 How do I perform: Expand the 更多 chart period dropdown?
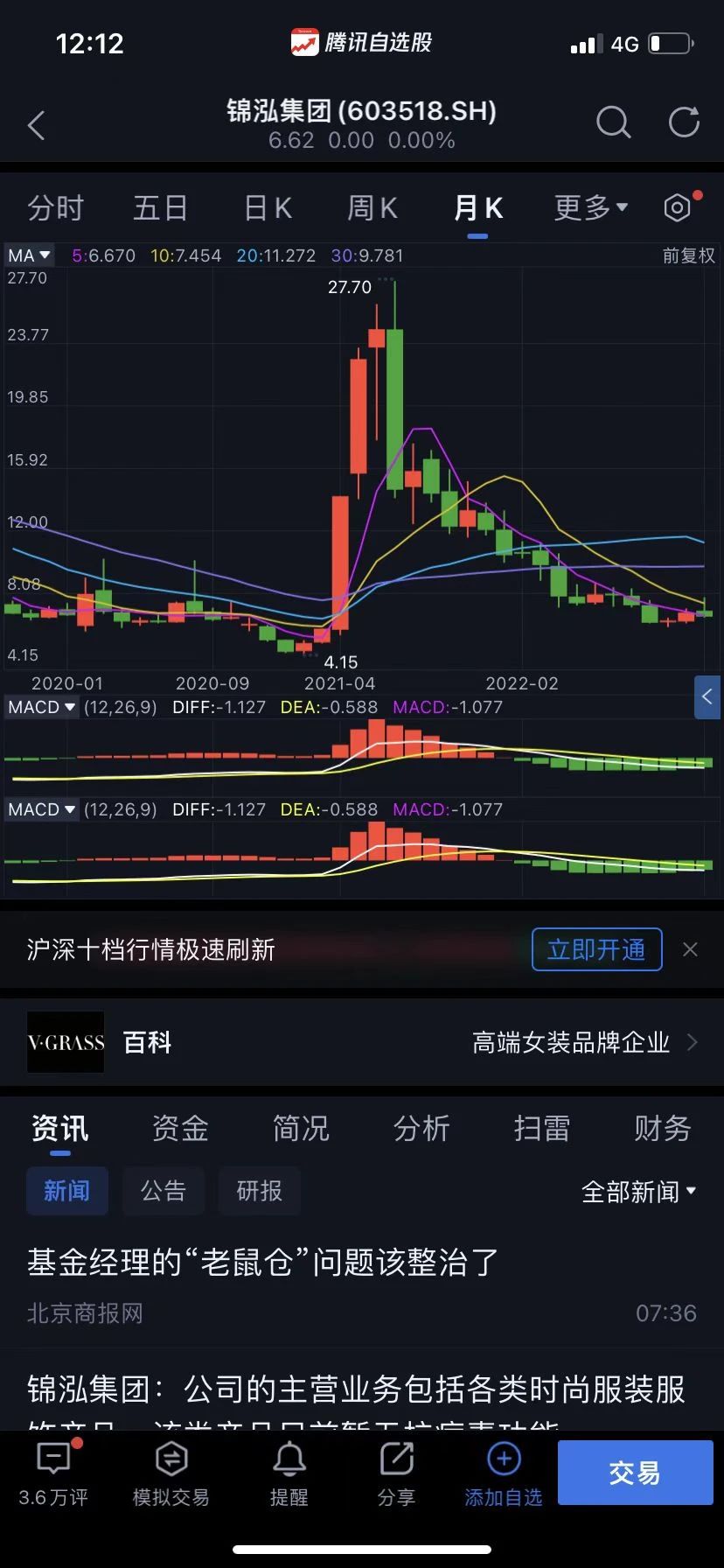(590, 208)
